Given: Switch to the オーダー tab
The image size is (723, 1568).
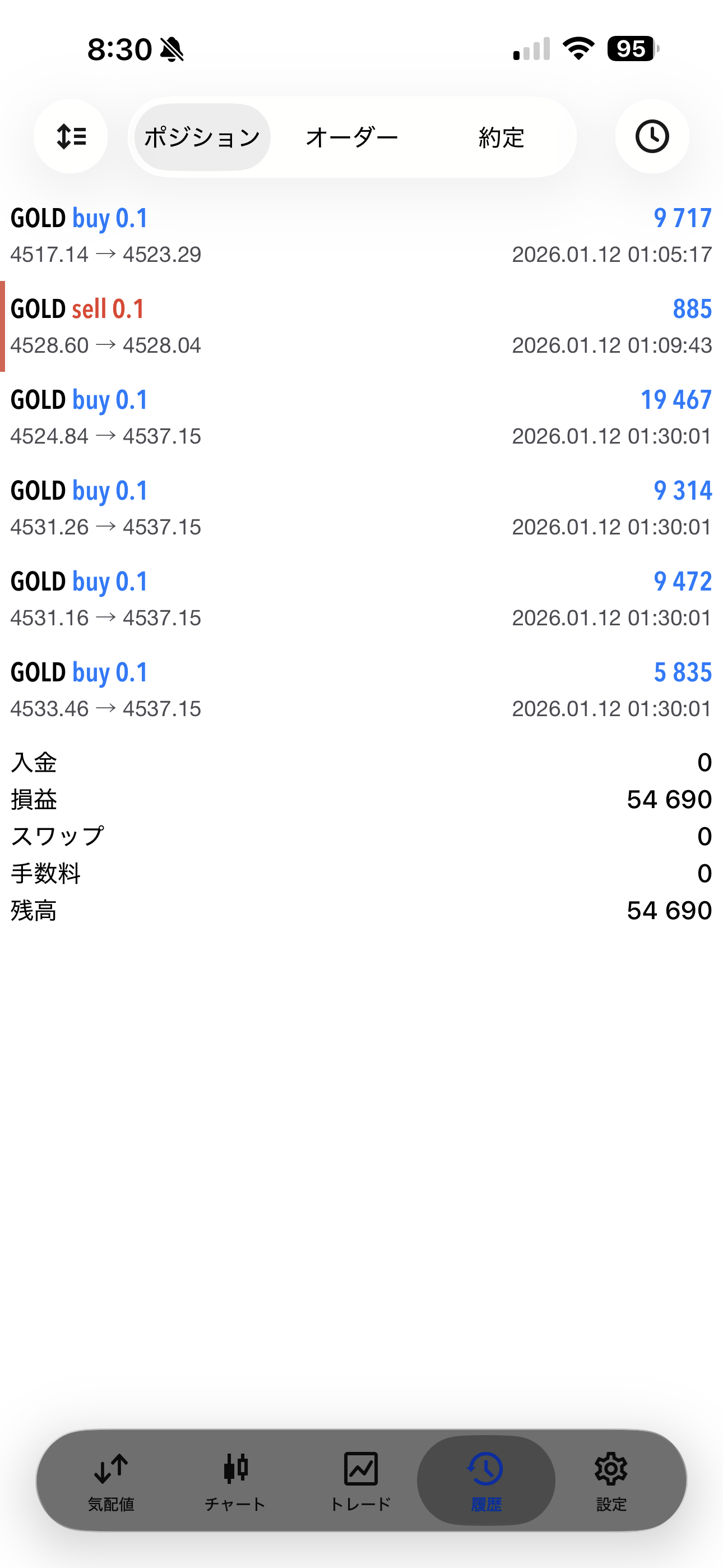Looking at the screenshot, I should click(x=352, y=137).
